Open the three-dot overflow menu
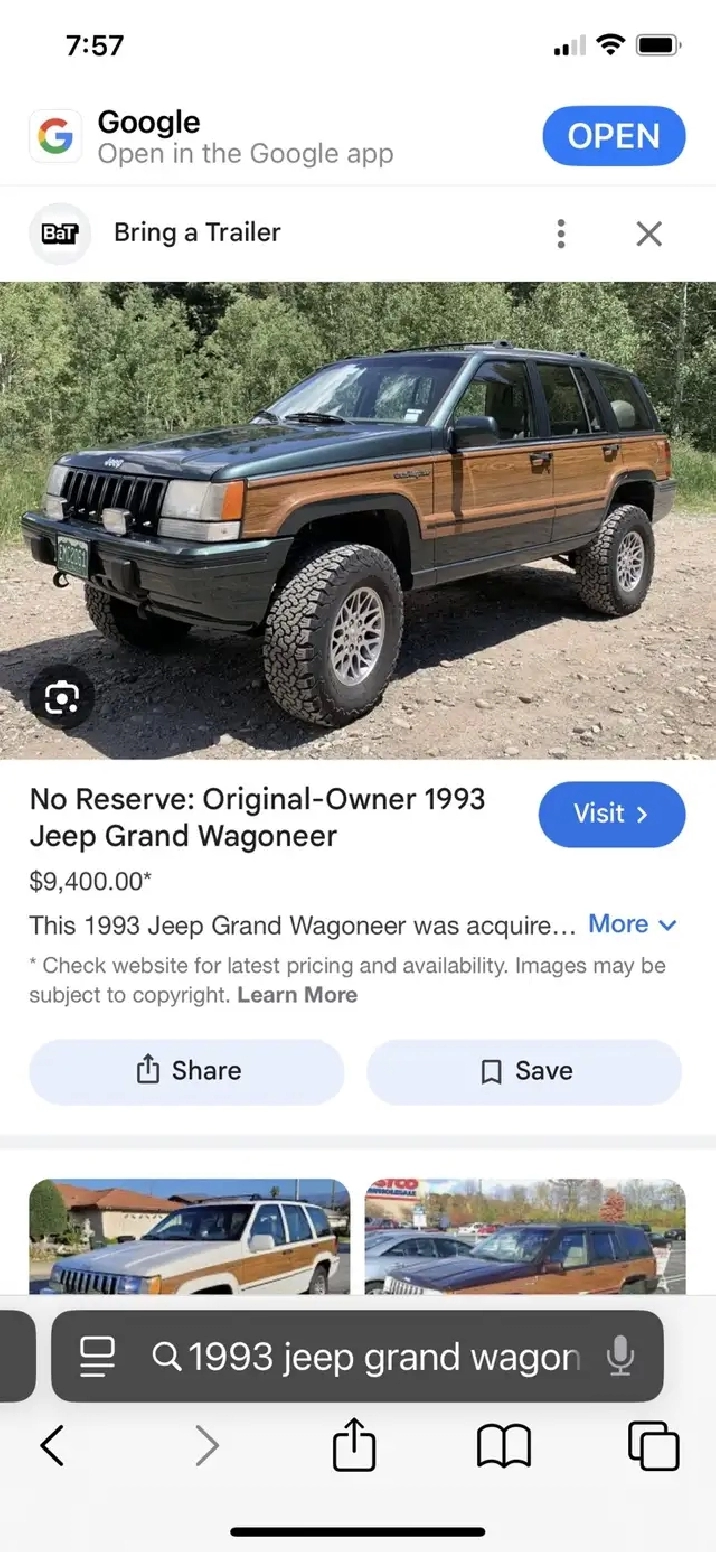 (x=561, y=233)
